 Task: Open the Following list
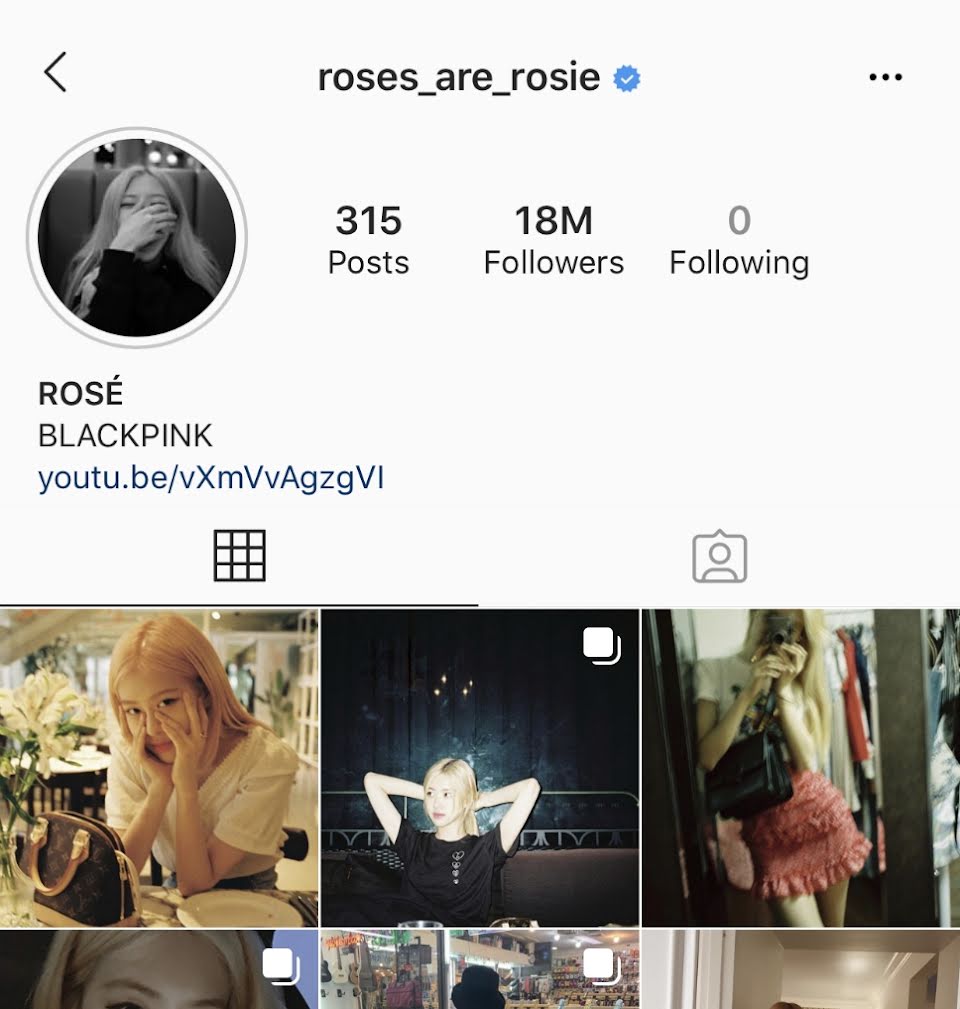(739, 240)
